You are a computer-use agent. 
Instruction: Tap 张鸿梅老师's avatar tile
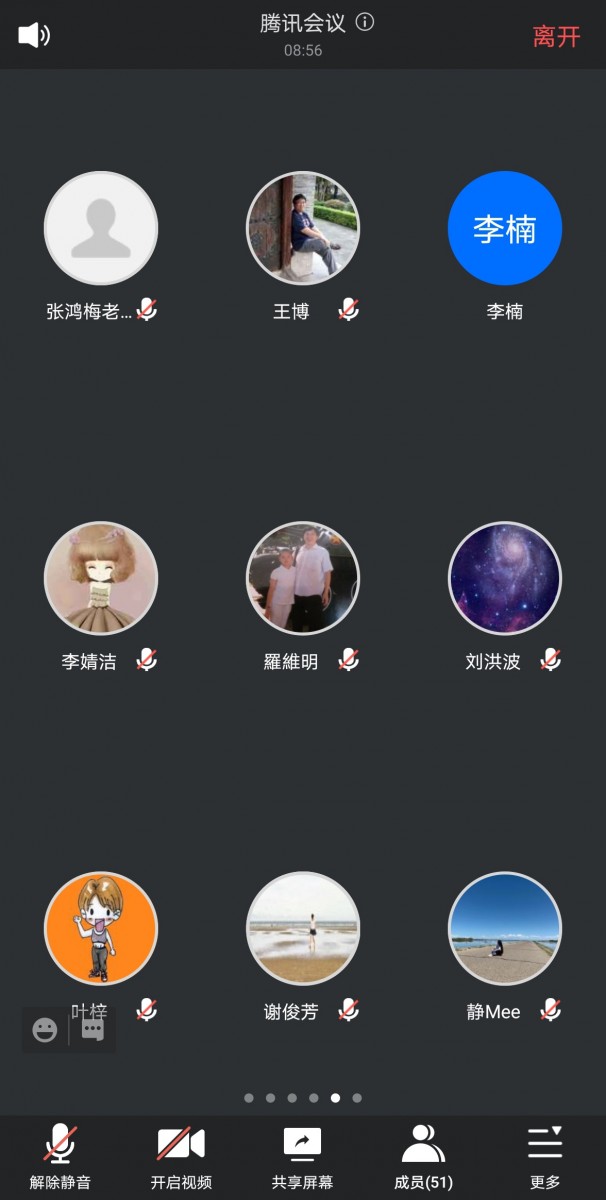(101, 228)
